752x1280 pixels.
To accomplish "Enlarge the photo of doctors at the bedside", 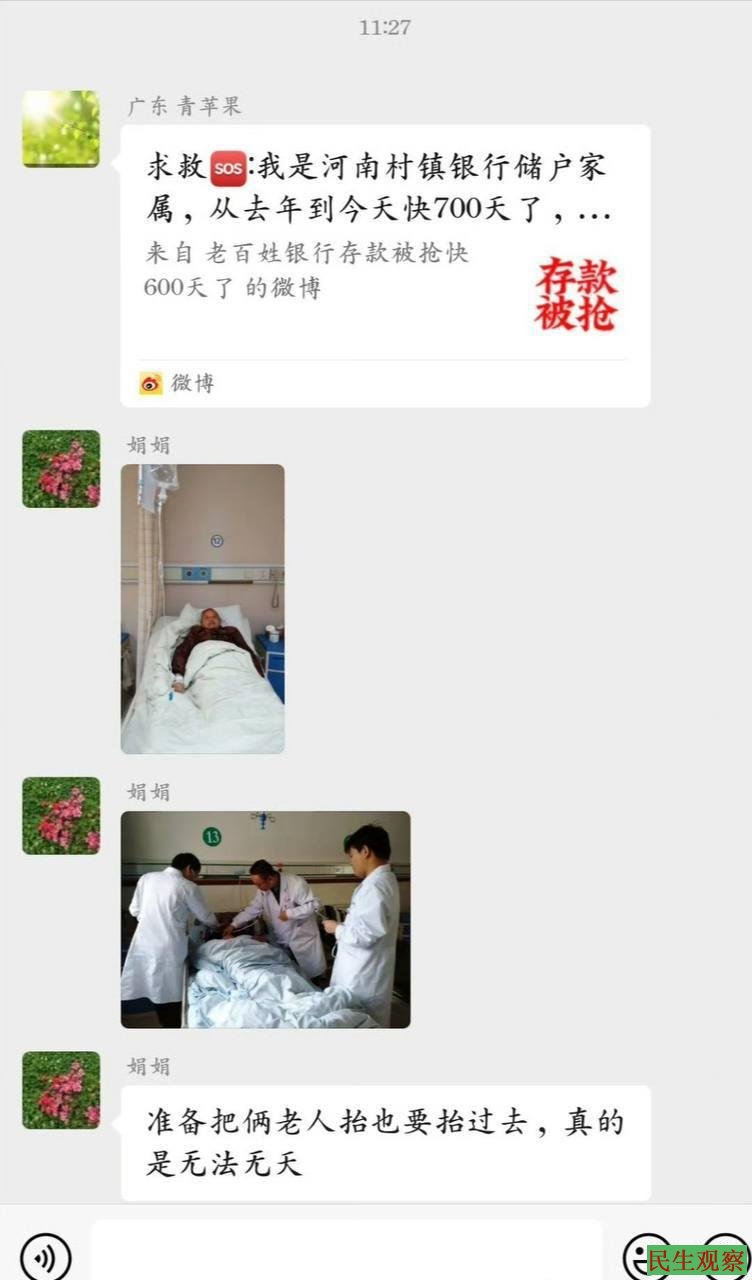I will pos(266,919).
